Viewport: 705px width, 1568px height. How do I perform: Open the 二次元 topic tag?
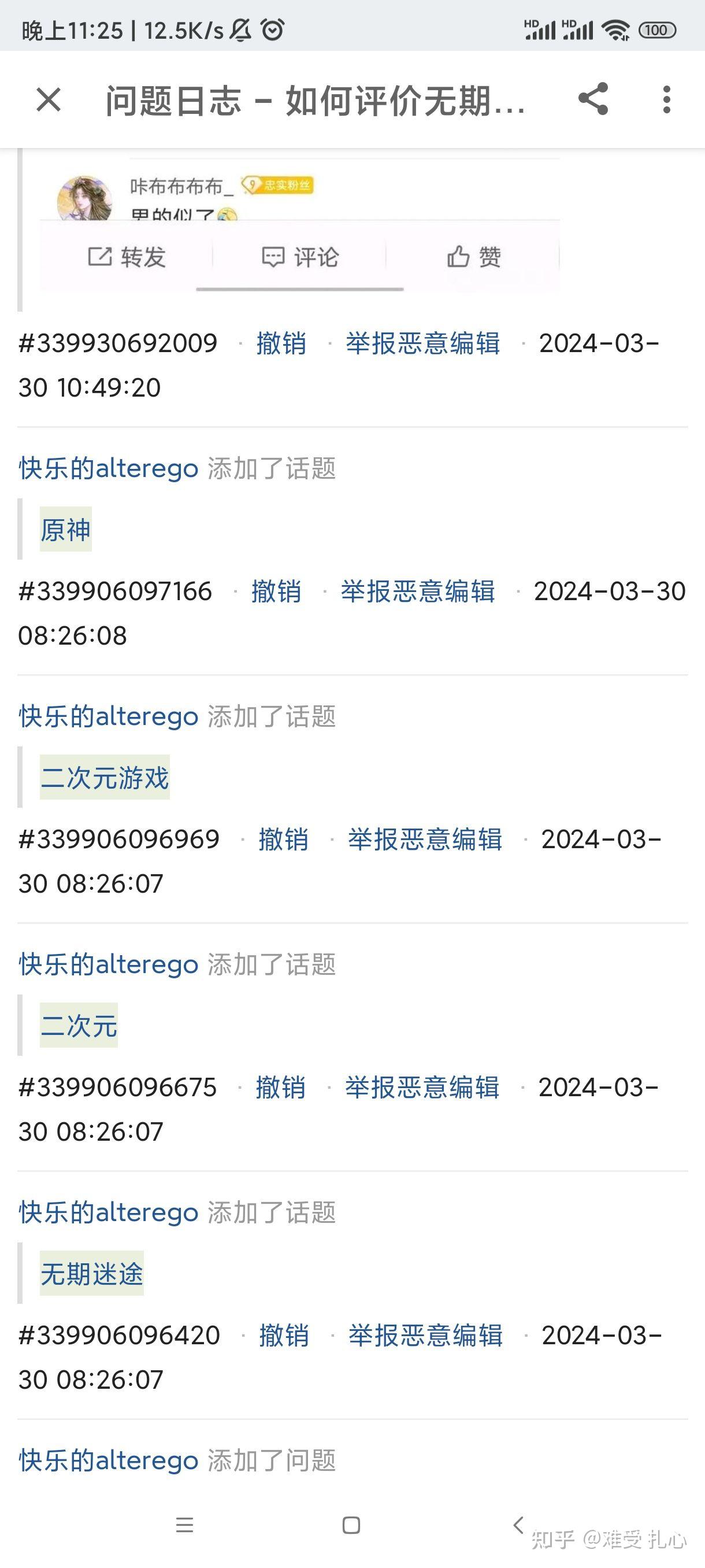point(79,1026)
